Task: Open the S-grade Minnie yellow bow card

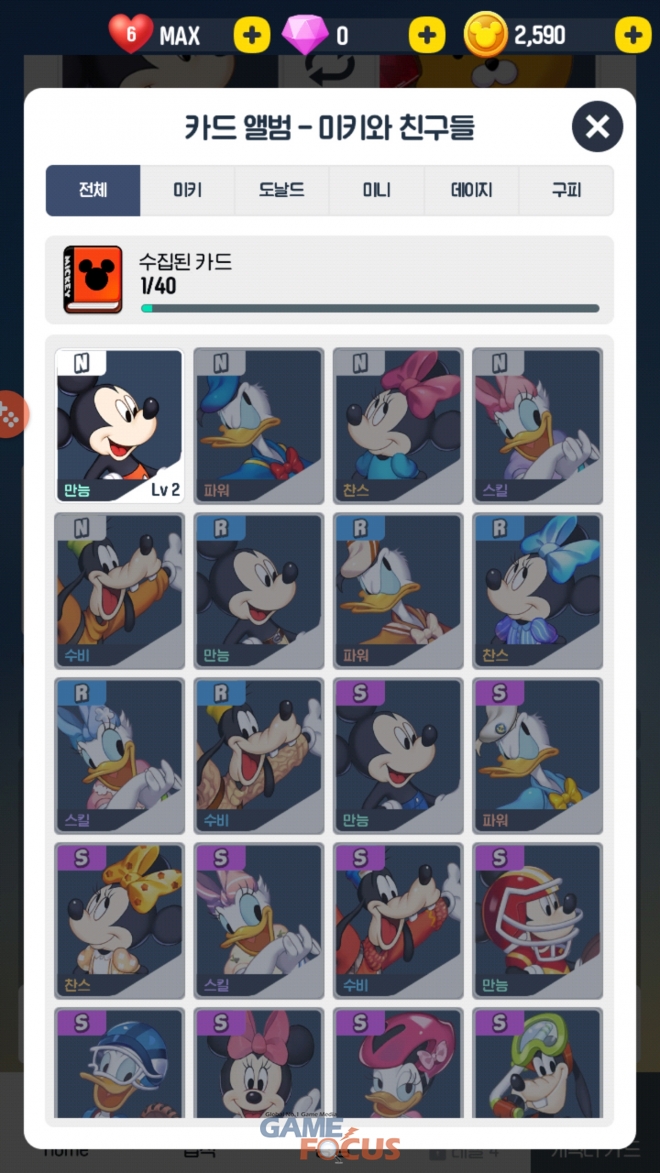Action: pyautogui.click(x=120, y=921)
